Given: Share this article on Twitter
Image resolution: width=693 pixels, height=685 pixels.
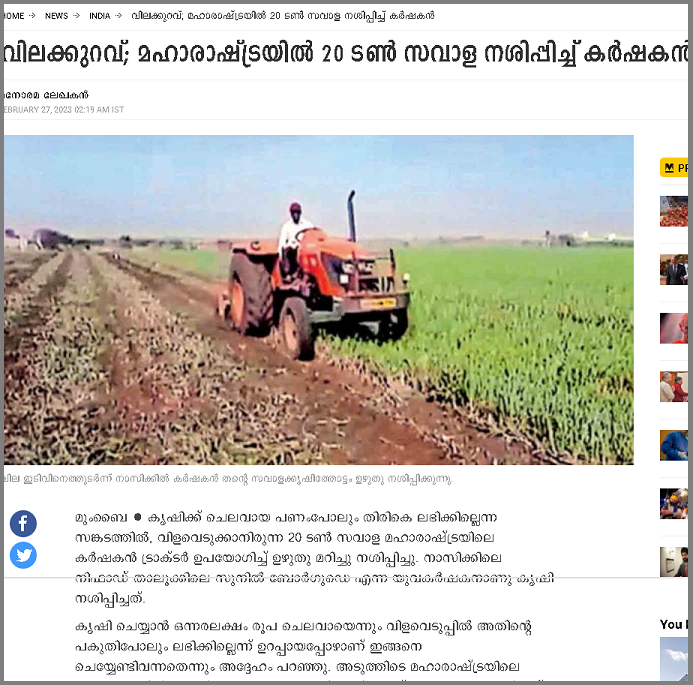Looking at the screenshot, I should [23, 555].
